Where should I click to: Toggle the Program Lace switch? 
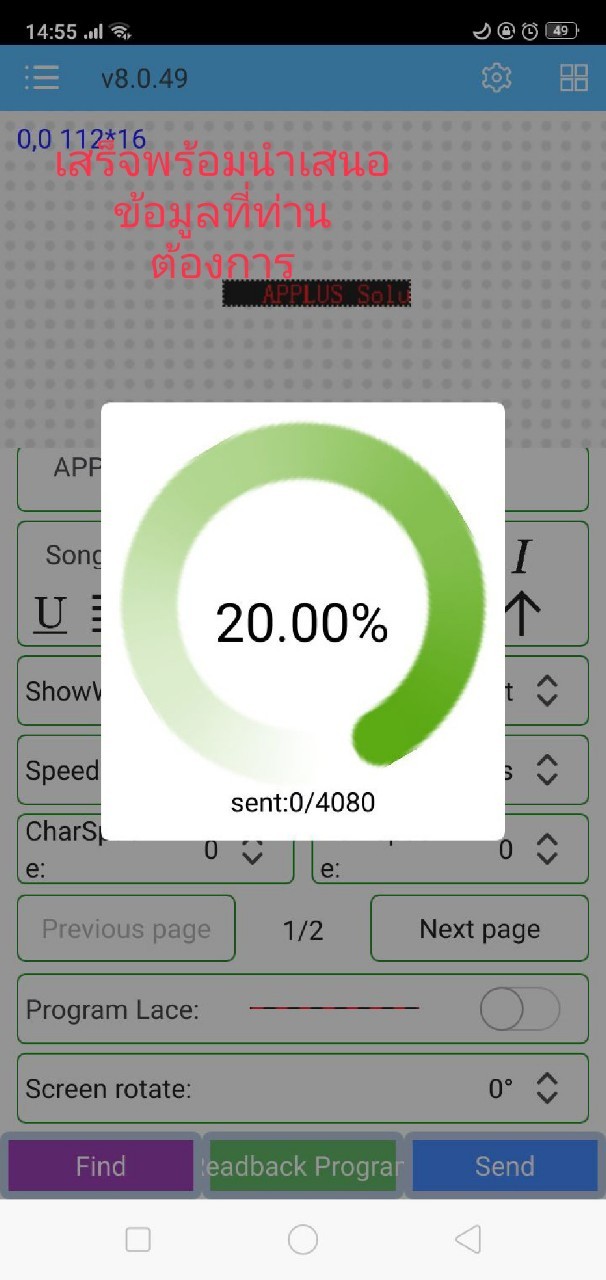pyautogui.click(x=519, y=1010)
